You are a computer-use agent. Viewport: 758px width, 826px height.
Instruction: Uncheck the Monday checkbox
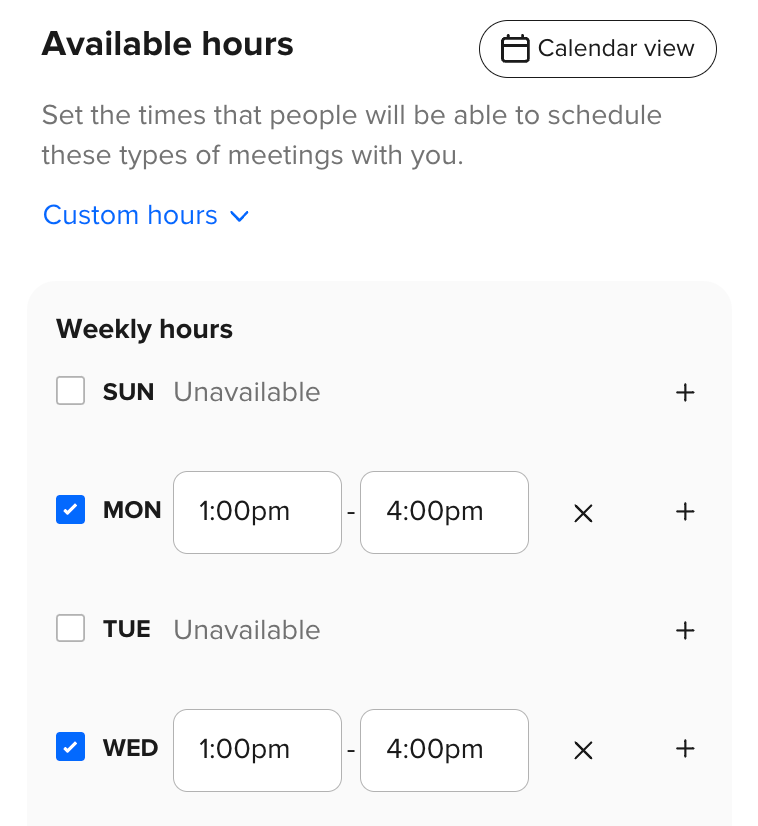click(x=71, y=511)
